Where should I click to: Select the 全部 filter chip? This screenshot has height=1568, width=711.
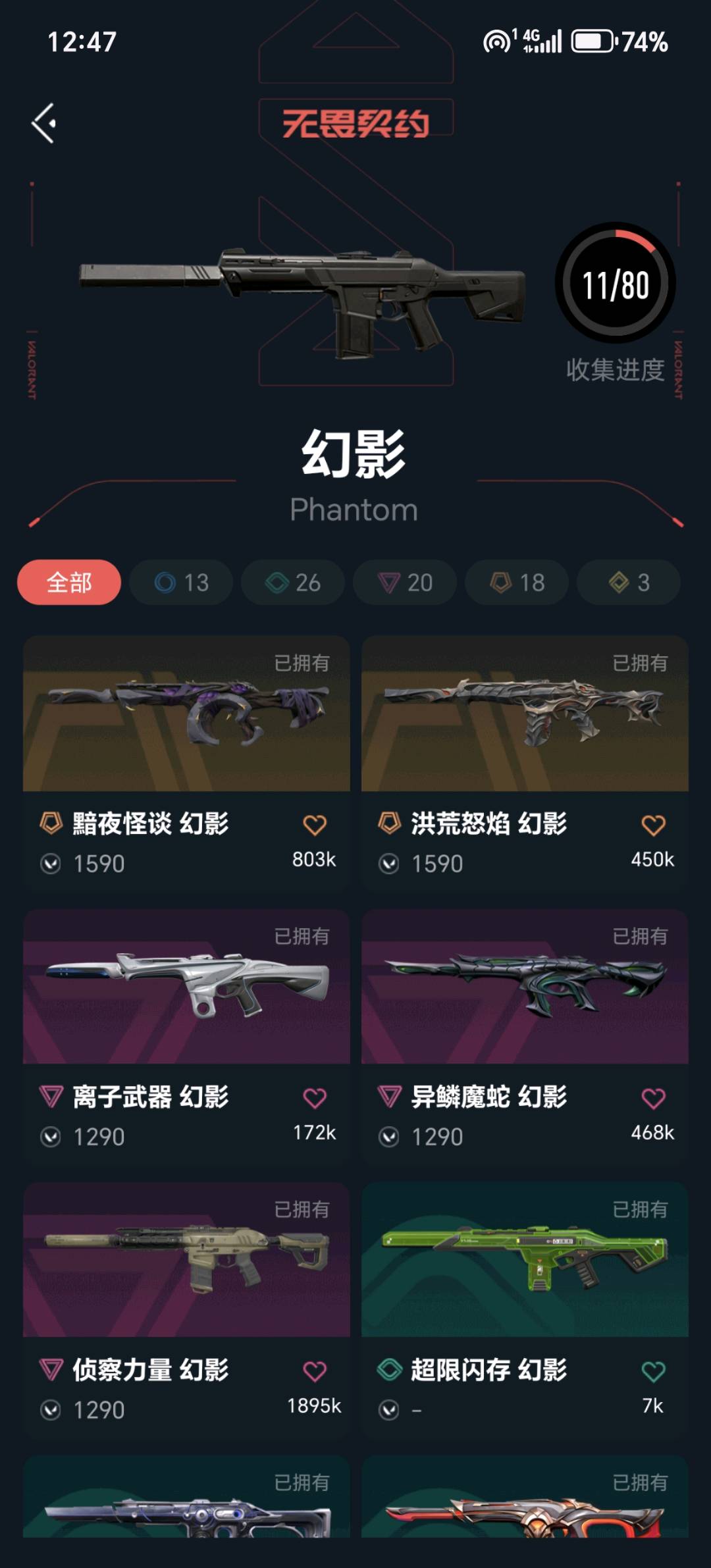pyautogui.click(x=69, y=583)
